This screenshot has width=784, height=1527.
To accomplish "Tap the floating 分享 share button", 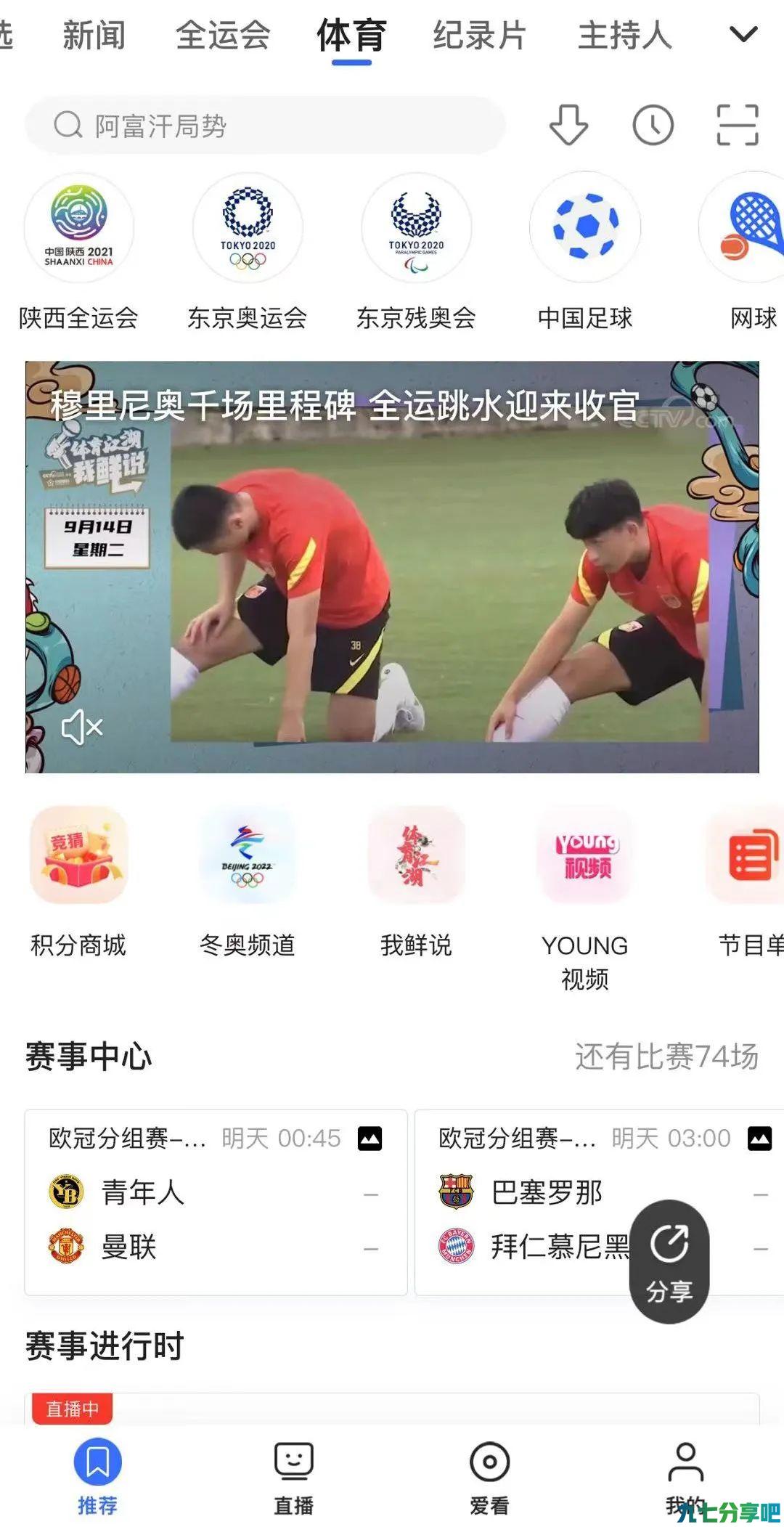I will (x=669, y=1261).
